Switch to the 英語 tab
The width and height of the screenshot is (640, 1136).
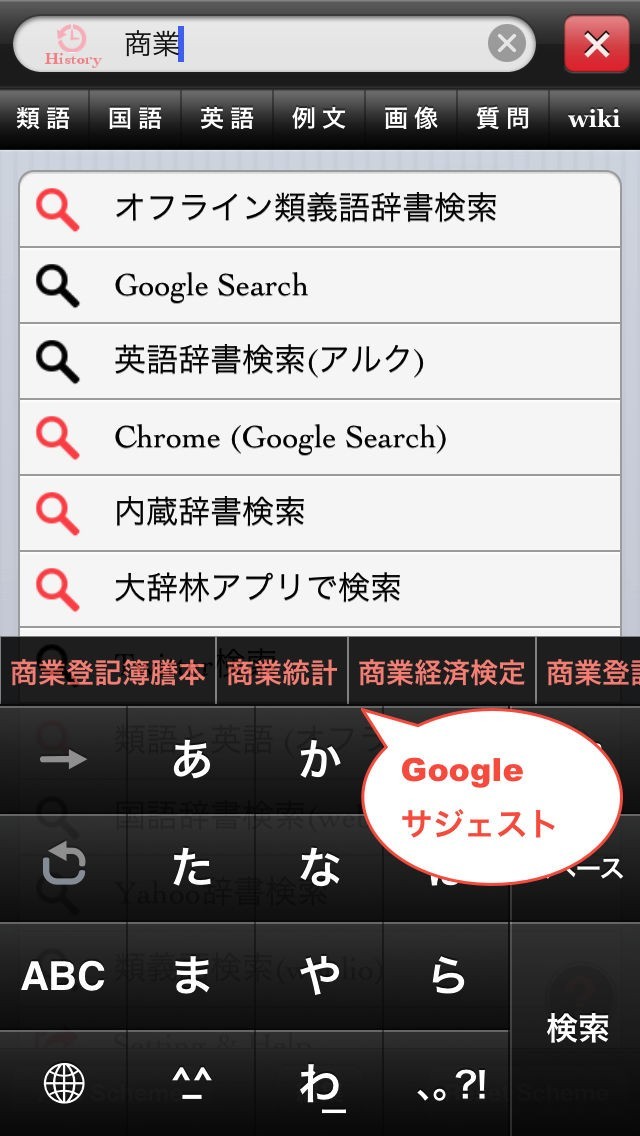[227, 119]
